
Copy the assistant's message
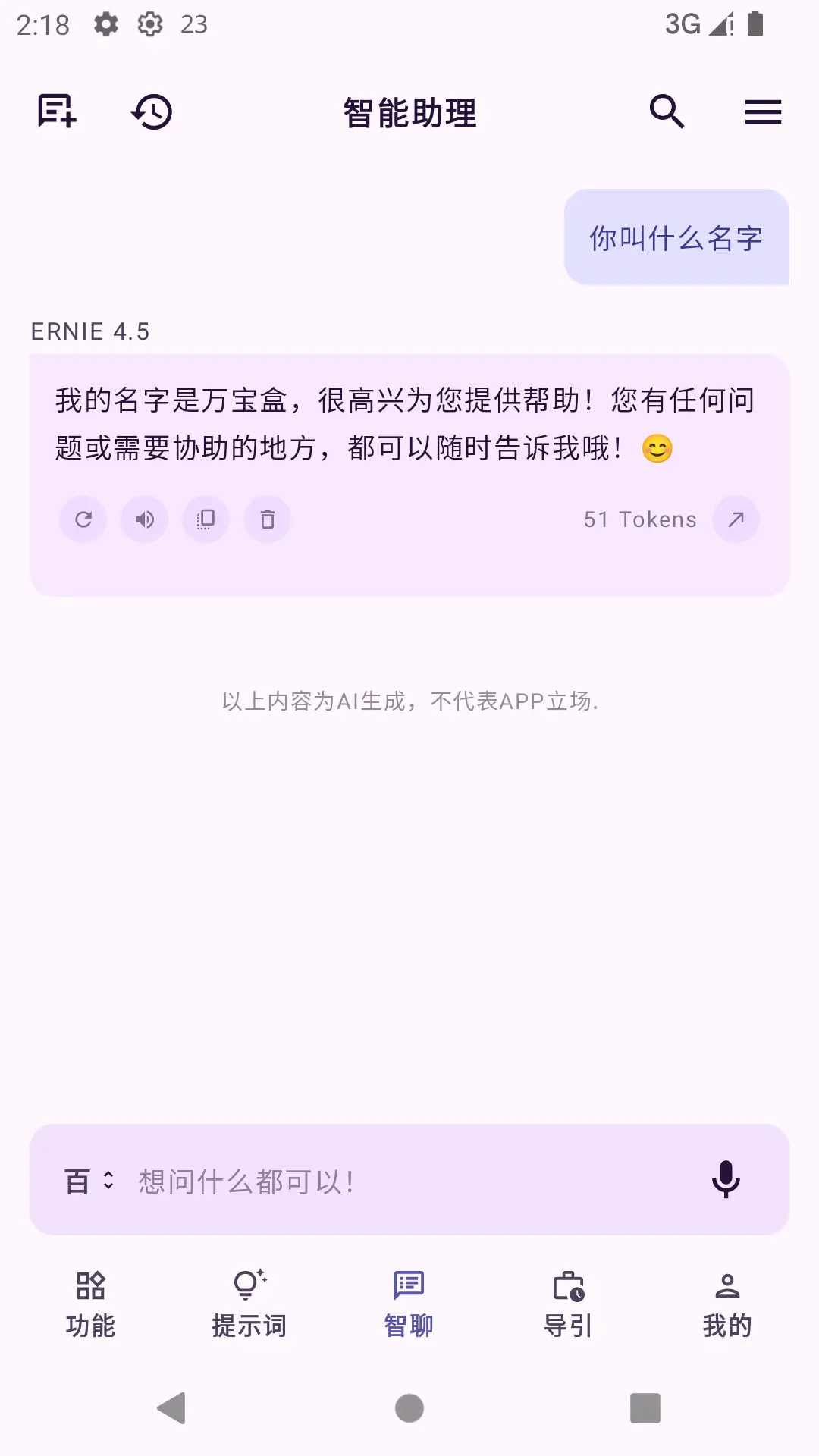click(206, 519)
